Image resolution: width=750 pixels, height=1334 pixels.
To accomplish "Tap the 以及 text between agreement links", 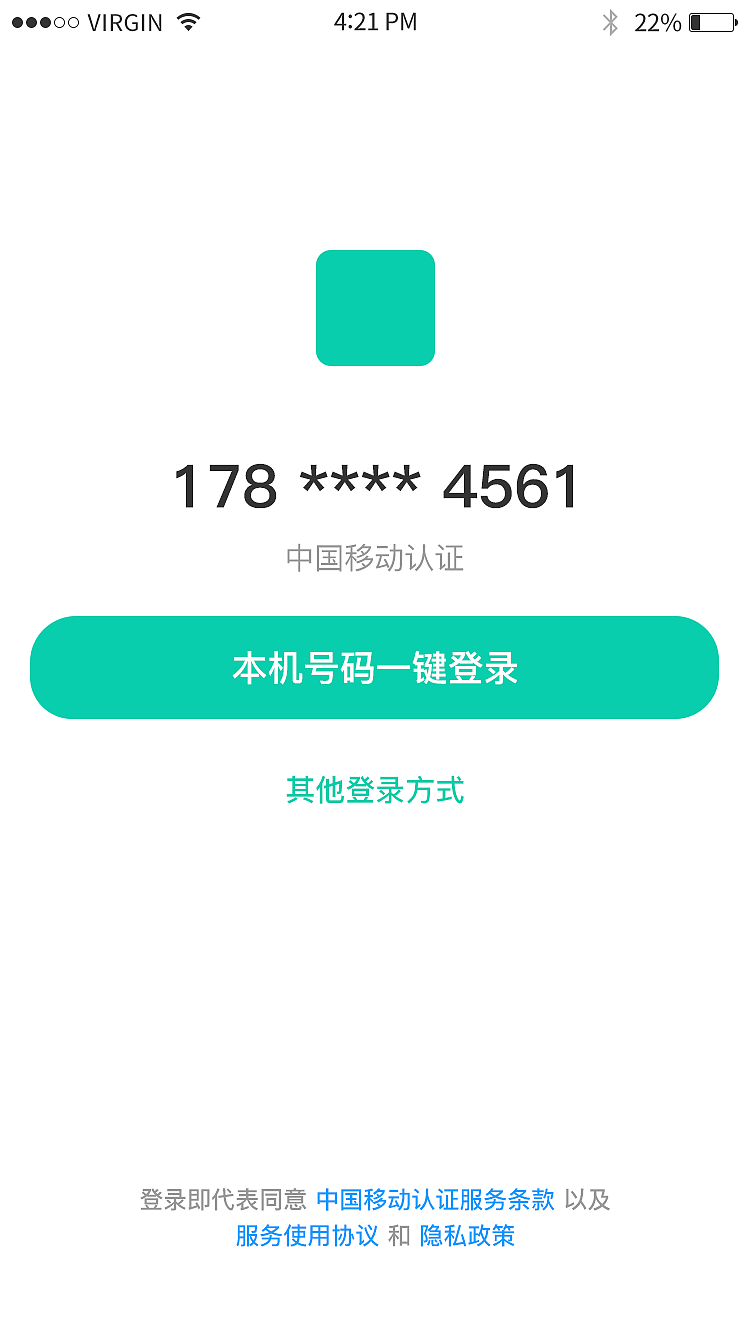I will (x=590, y=1200).
